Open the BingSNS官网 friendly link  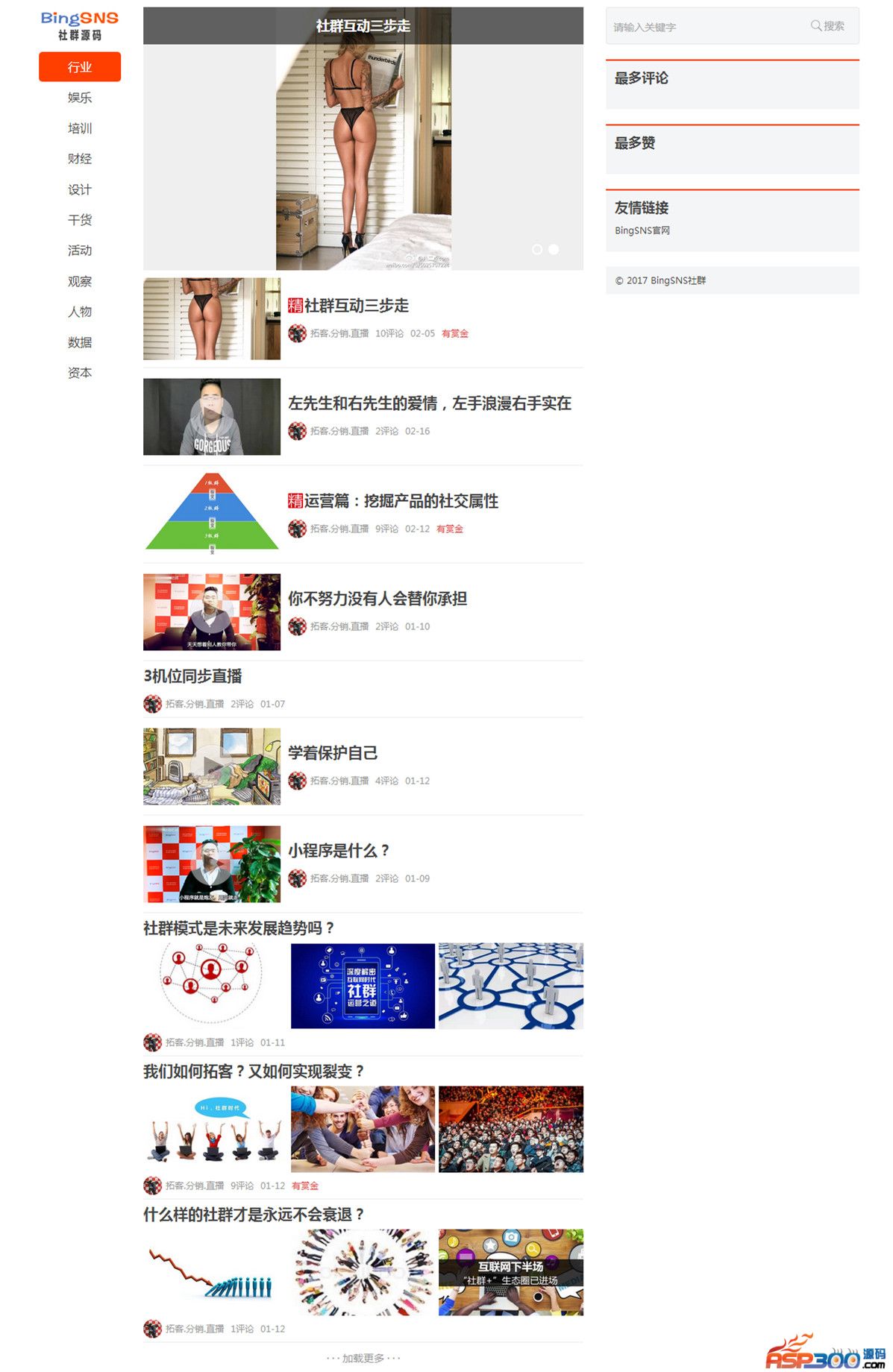pyautogui.click(x=642, y=230)
